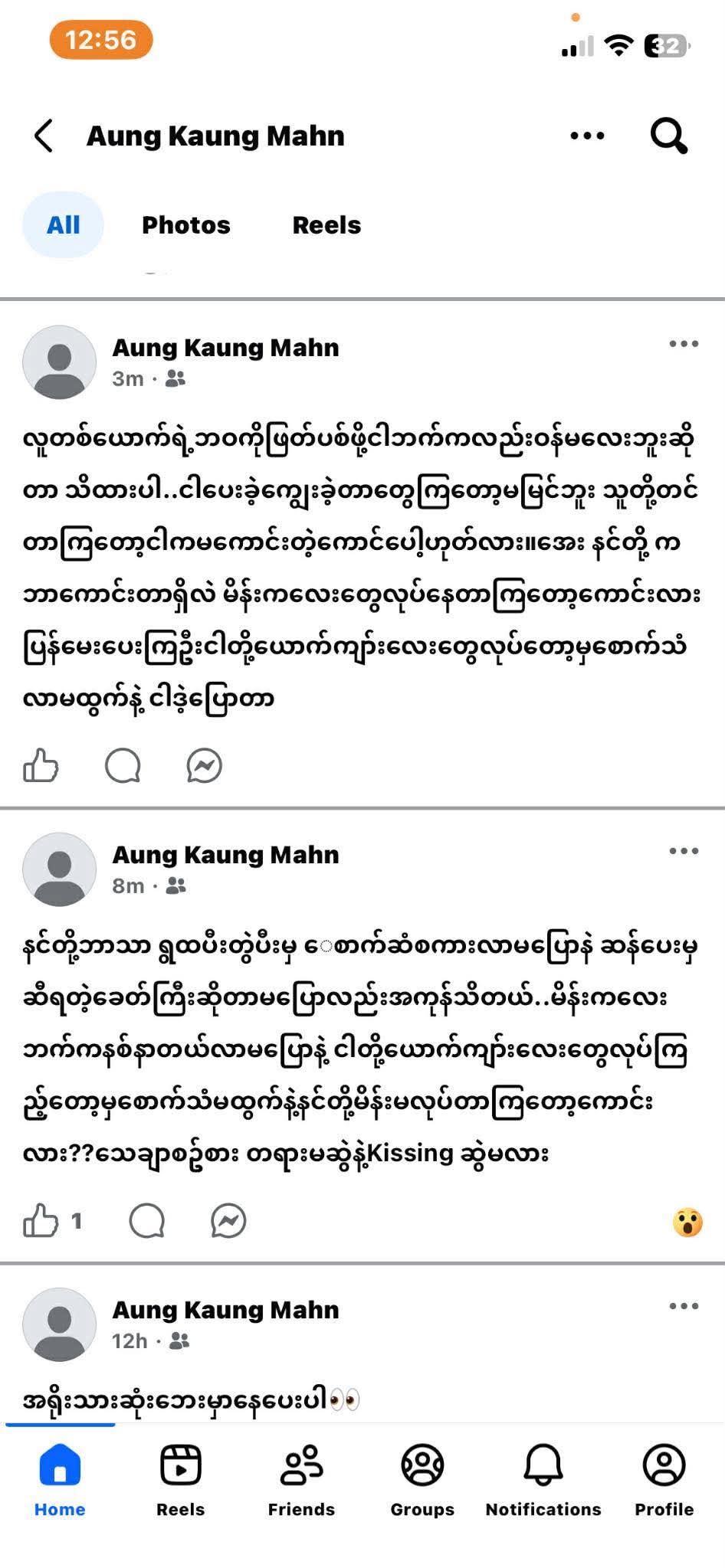Like the post from 8m ago
The width and height of the screenshot is (725, 1568).
(41, 1220)
